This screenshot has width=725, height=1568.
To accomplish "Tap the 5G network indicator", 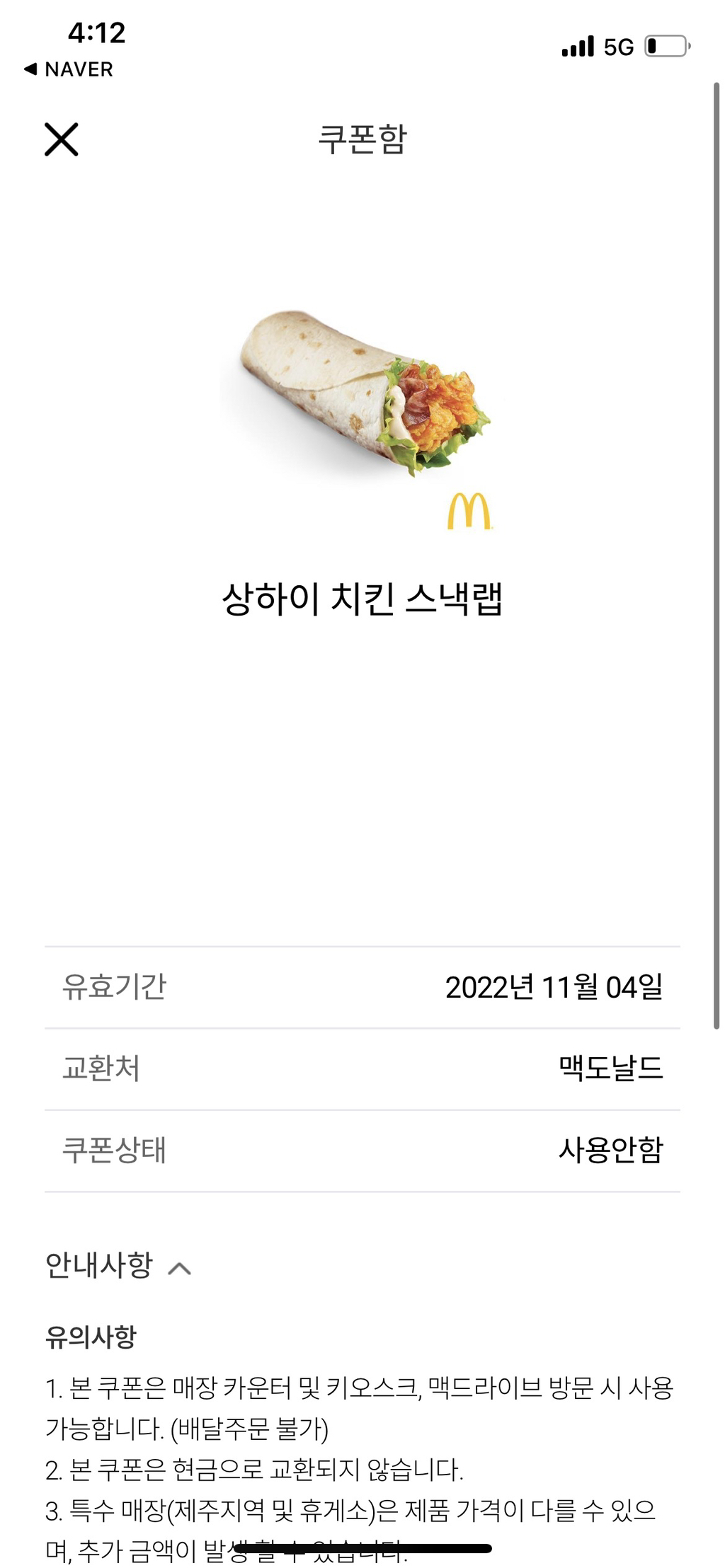I will (619, 45).
